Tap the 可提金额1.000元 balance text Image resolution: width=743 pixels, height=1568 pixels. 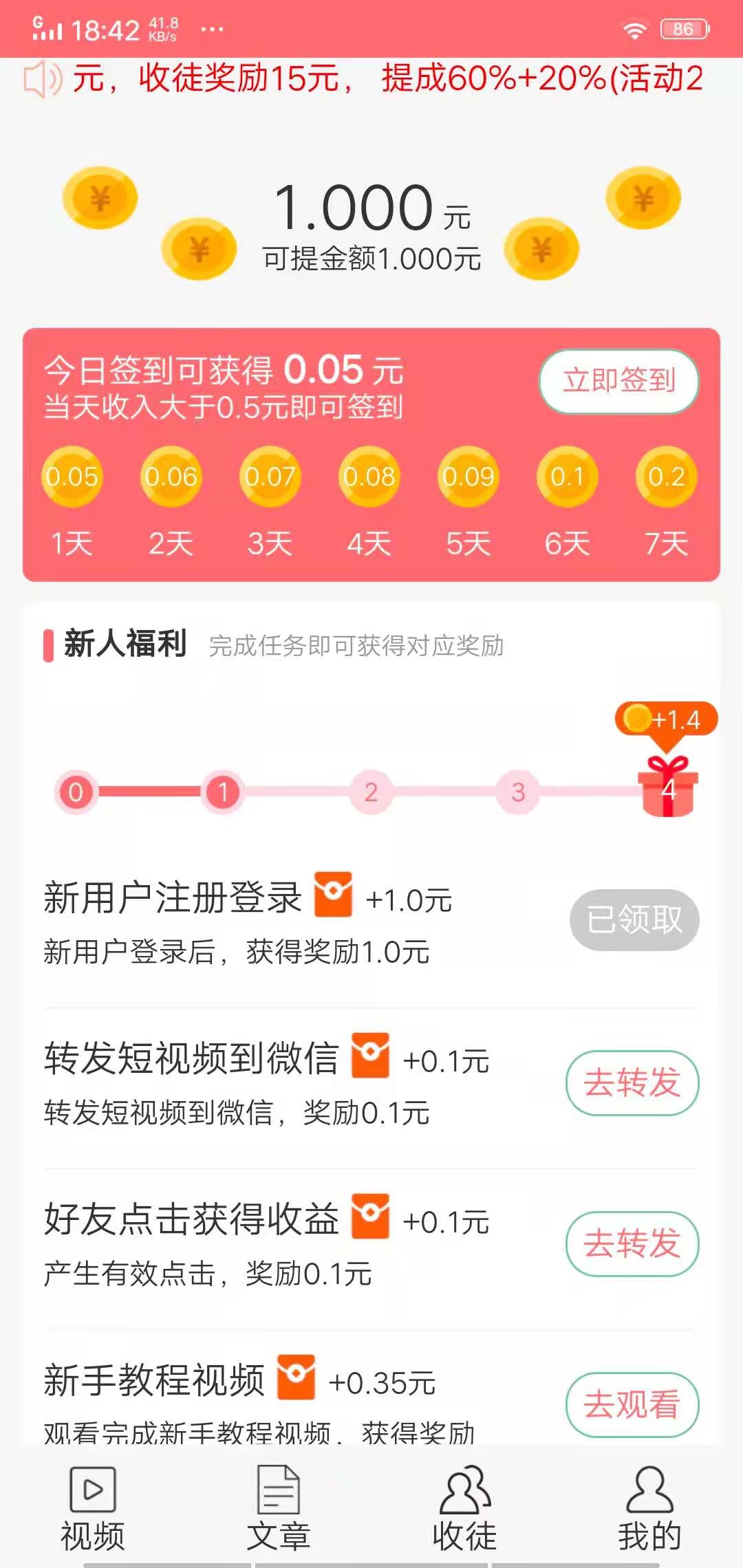pyautogui.click(x=371, y=260)
